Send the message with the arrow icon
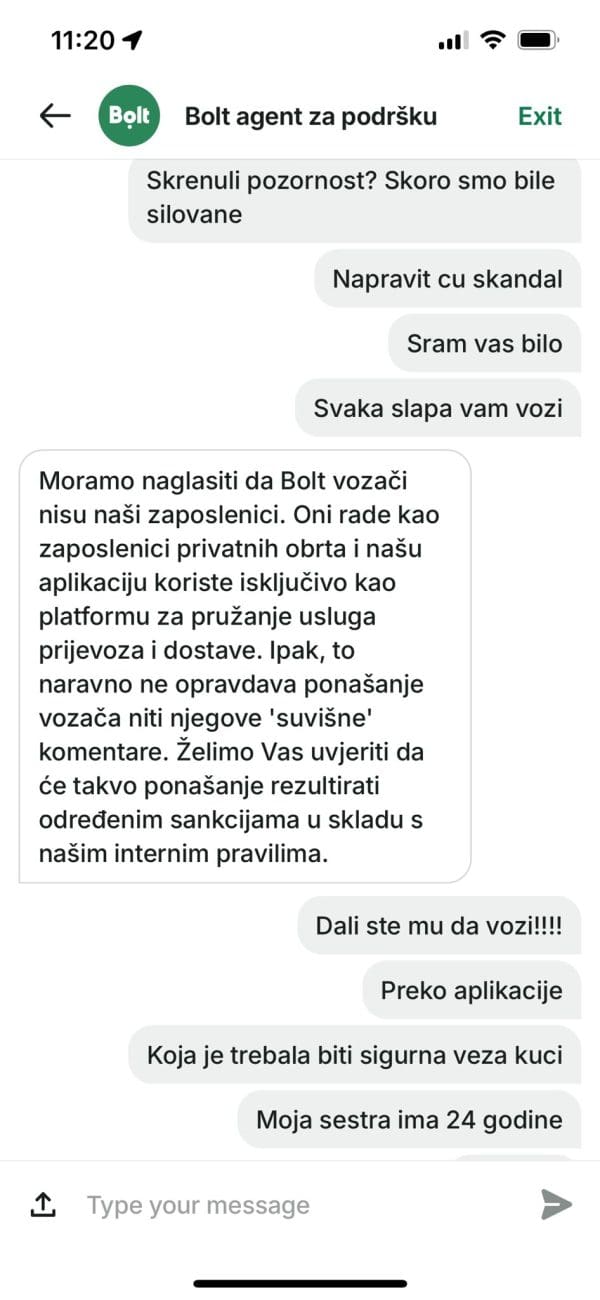This screenshot has width=600, height=1300. tap(556, 1205)
